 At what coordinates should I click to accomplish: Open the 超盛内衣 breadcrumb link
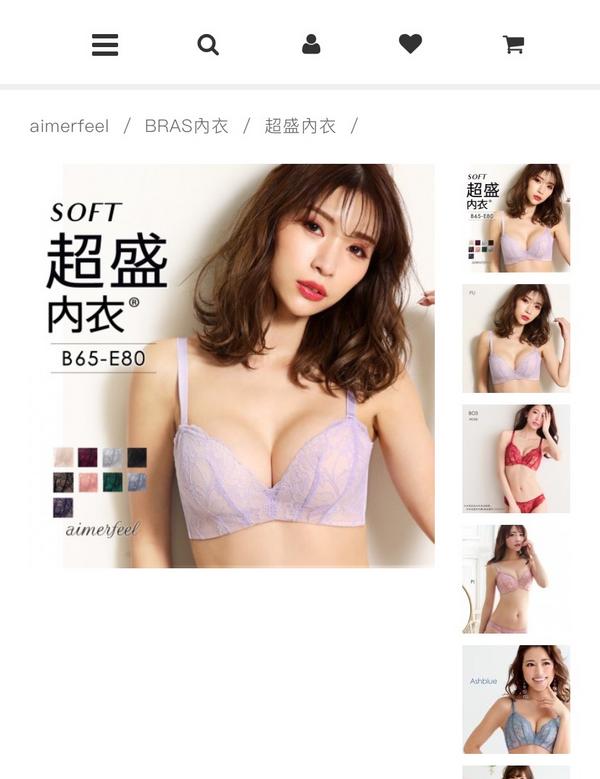pos(300,126)
